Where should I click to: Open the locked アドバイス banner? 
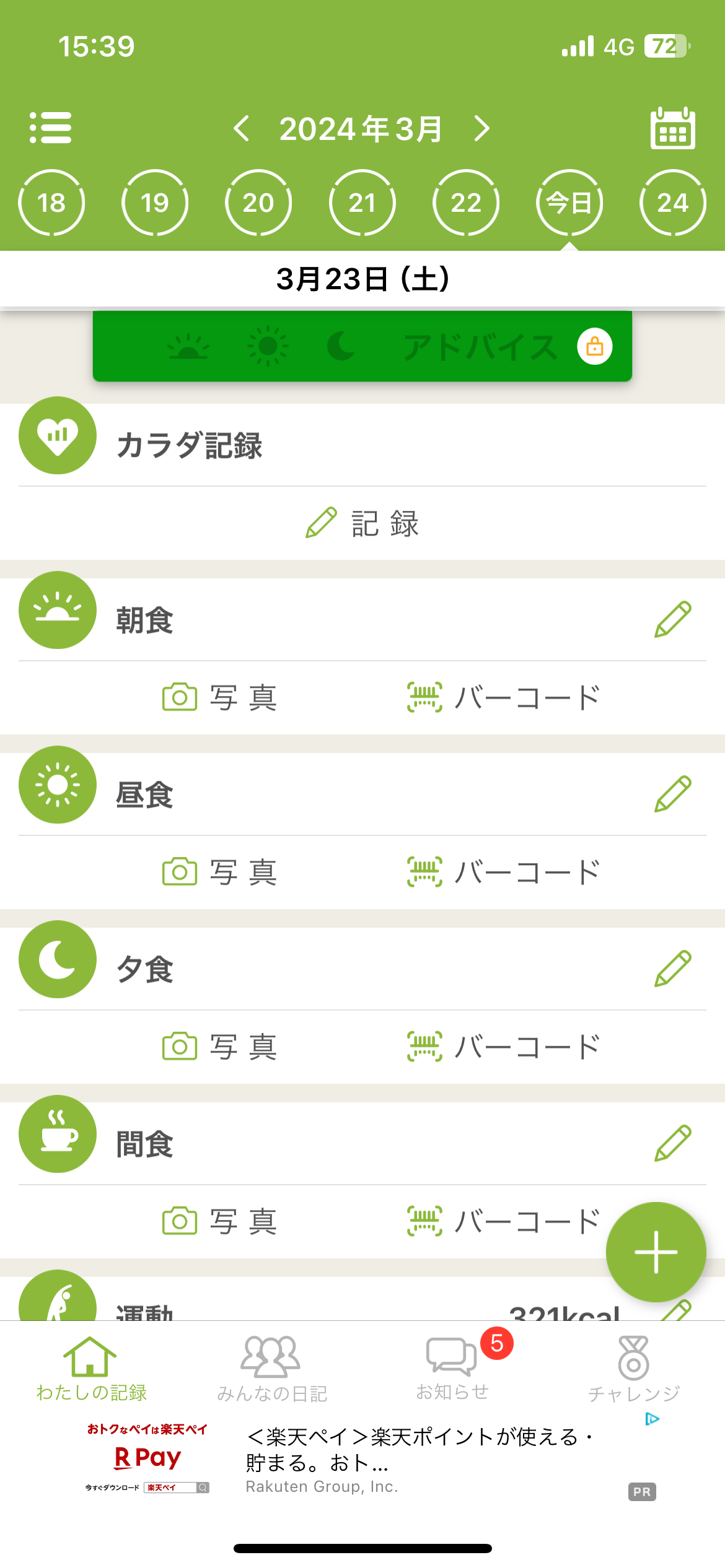click(362, 346)
